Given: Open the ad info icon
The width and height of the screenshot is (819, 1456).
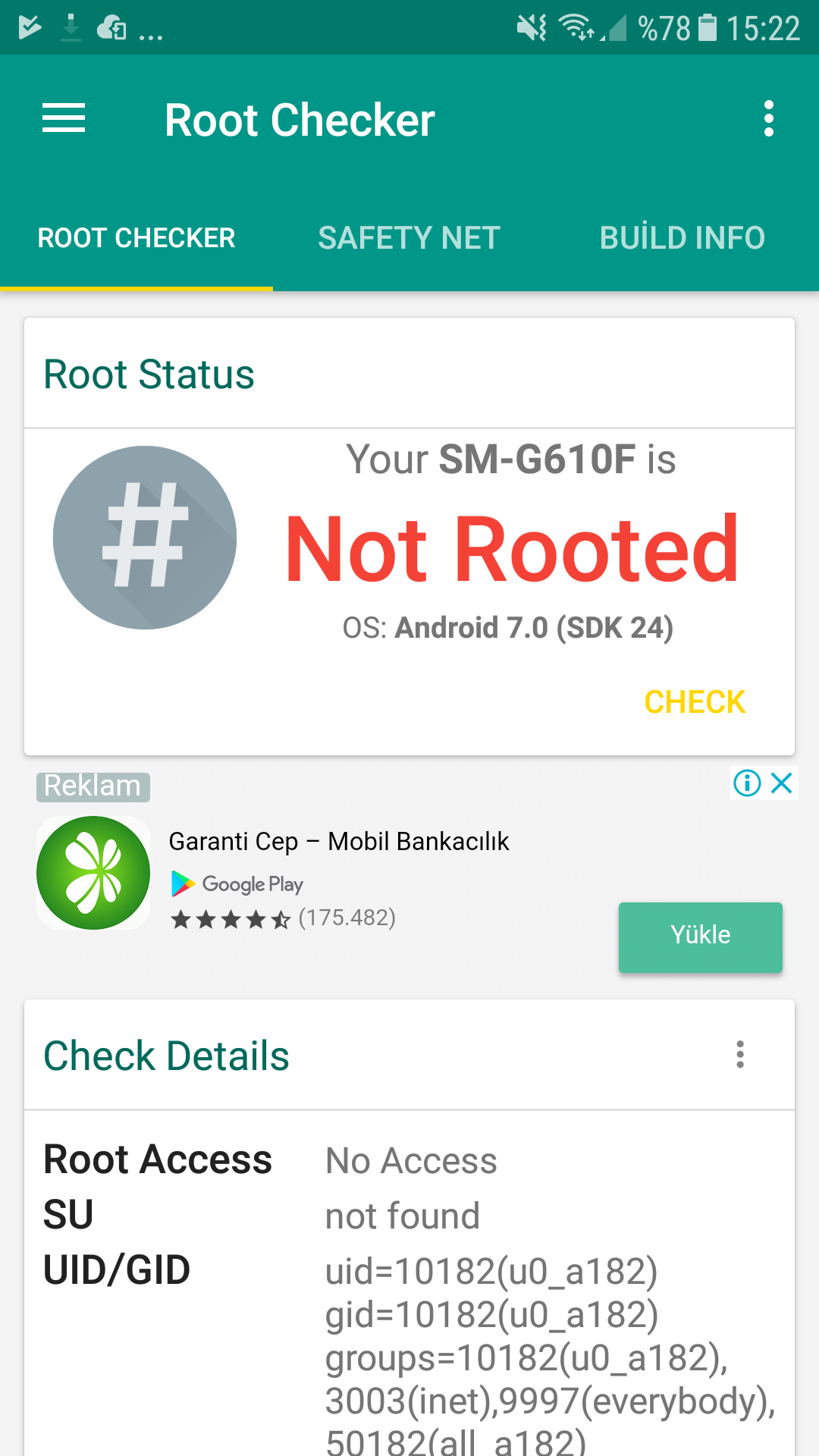Looking at the screenshot, I should [x=747, y=783].
